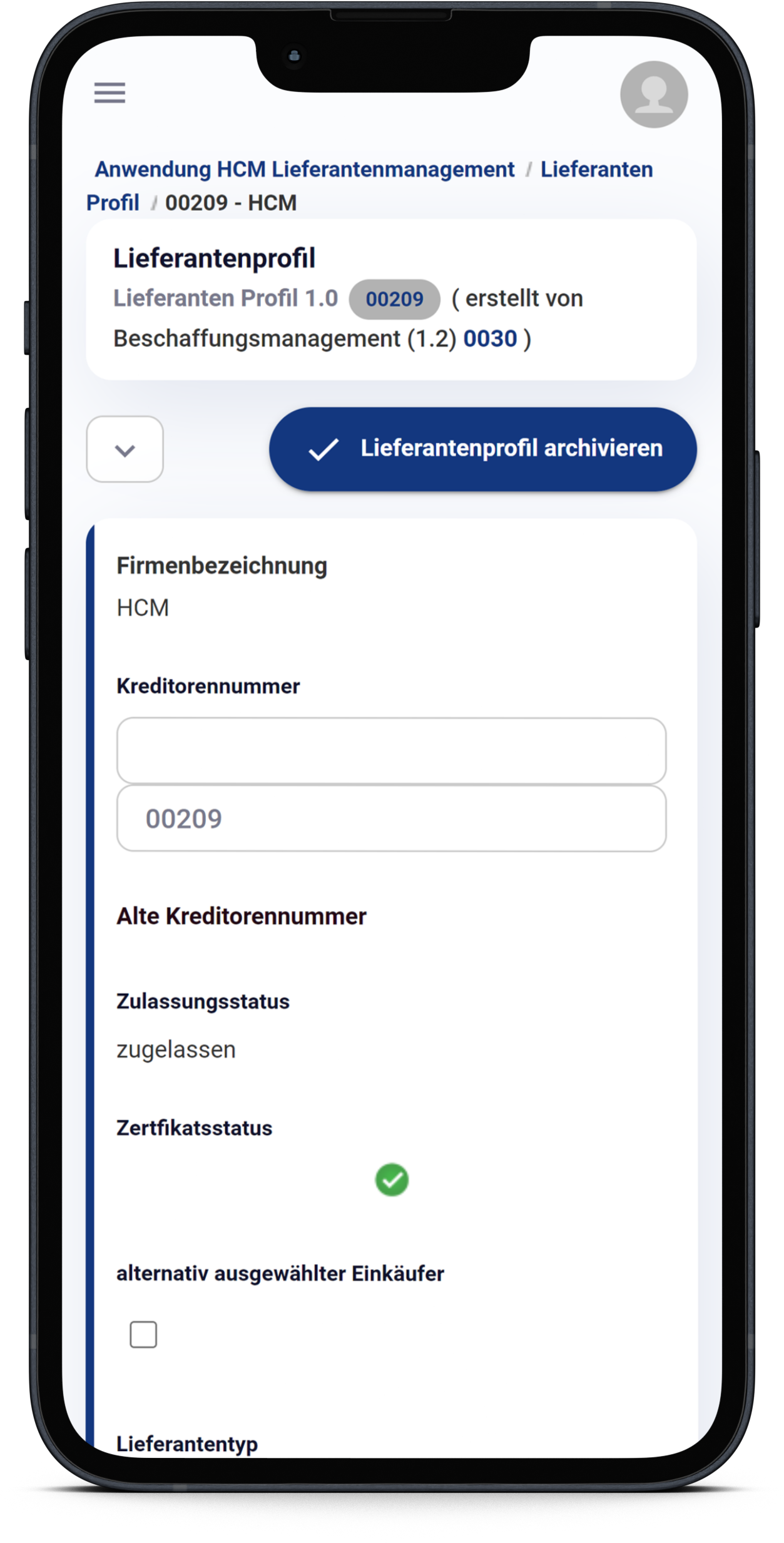The image size is (784, 1543).
Task: Tap the 00209 profile ID badge
Action: tap(394, 299)
